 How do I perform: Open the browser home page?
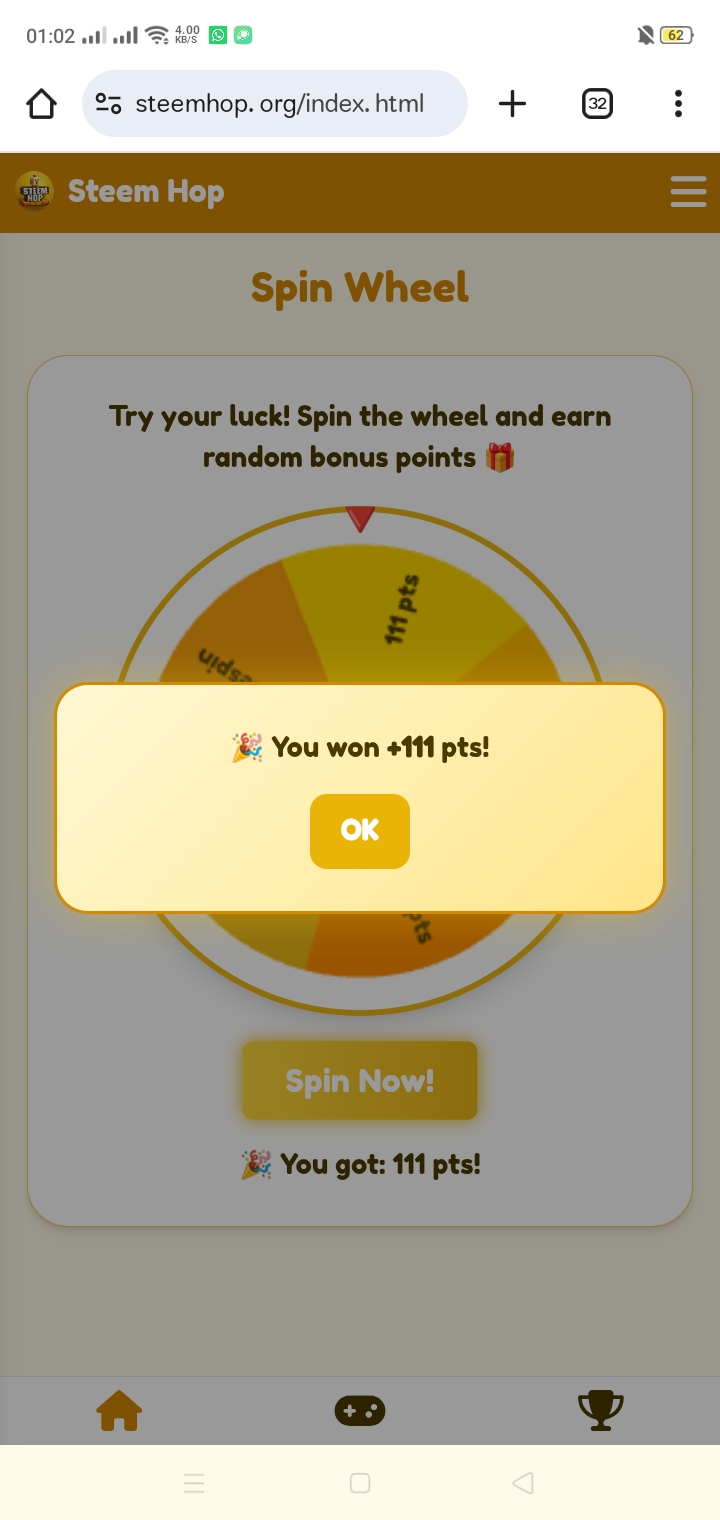click(41, 103)
